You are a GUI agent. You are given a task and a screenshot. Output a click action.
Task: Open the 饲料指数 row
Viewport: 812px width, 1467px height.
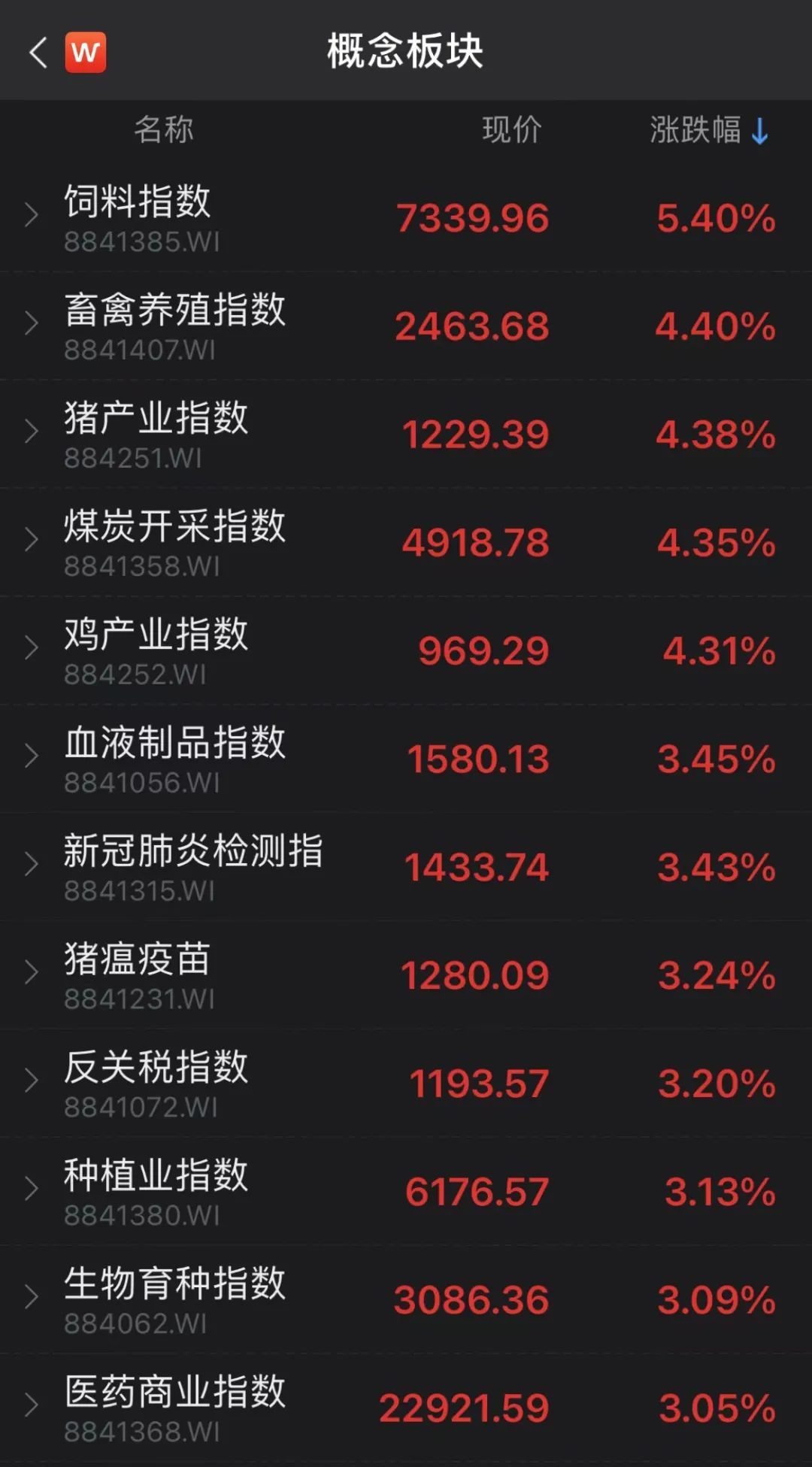(x=406, y=218)
